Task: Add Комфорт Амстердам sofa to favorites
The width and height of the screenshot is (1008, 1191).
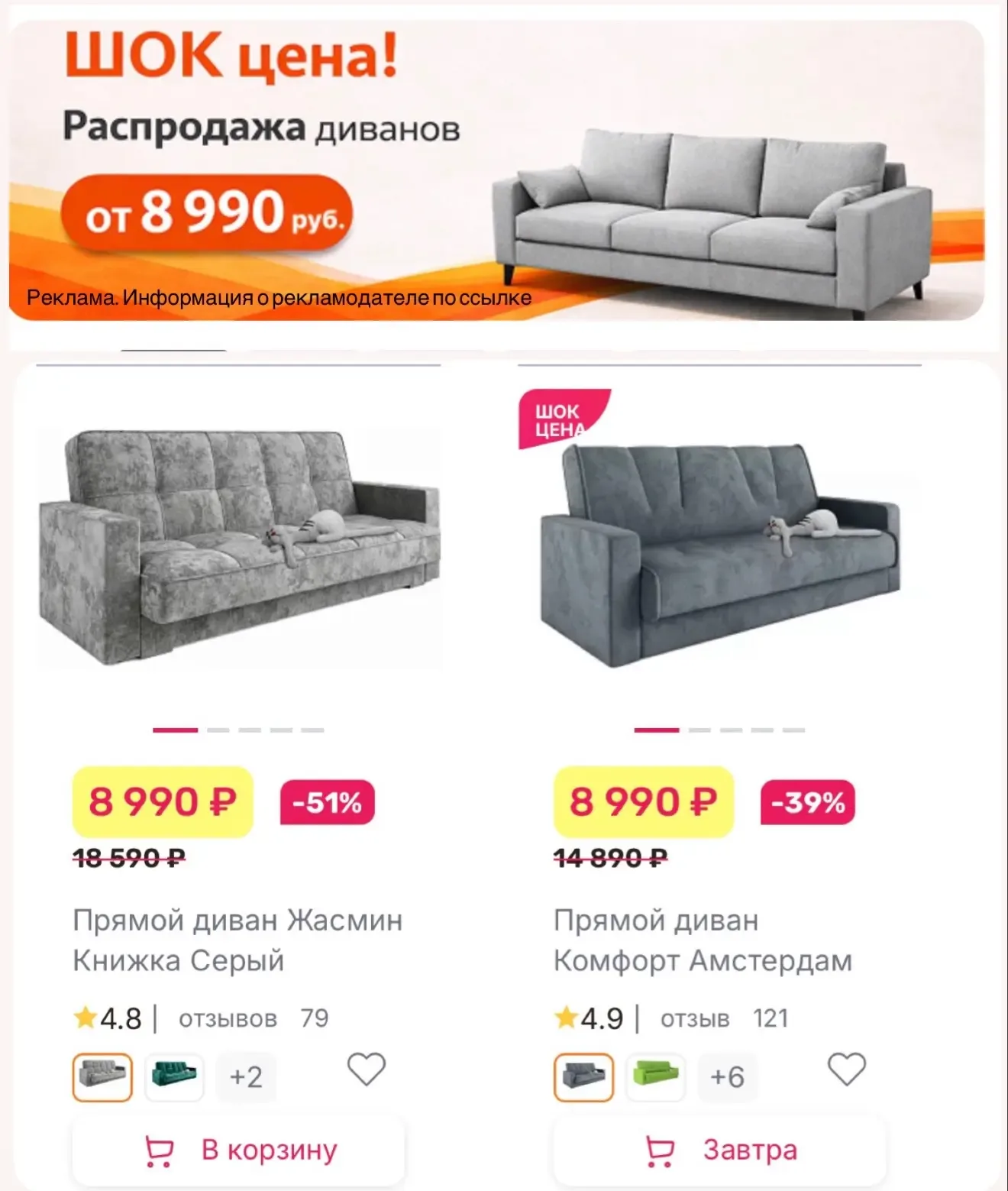Action: (847, 1069)
